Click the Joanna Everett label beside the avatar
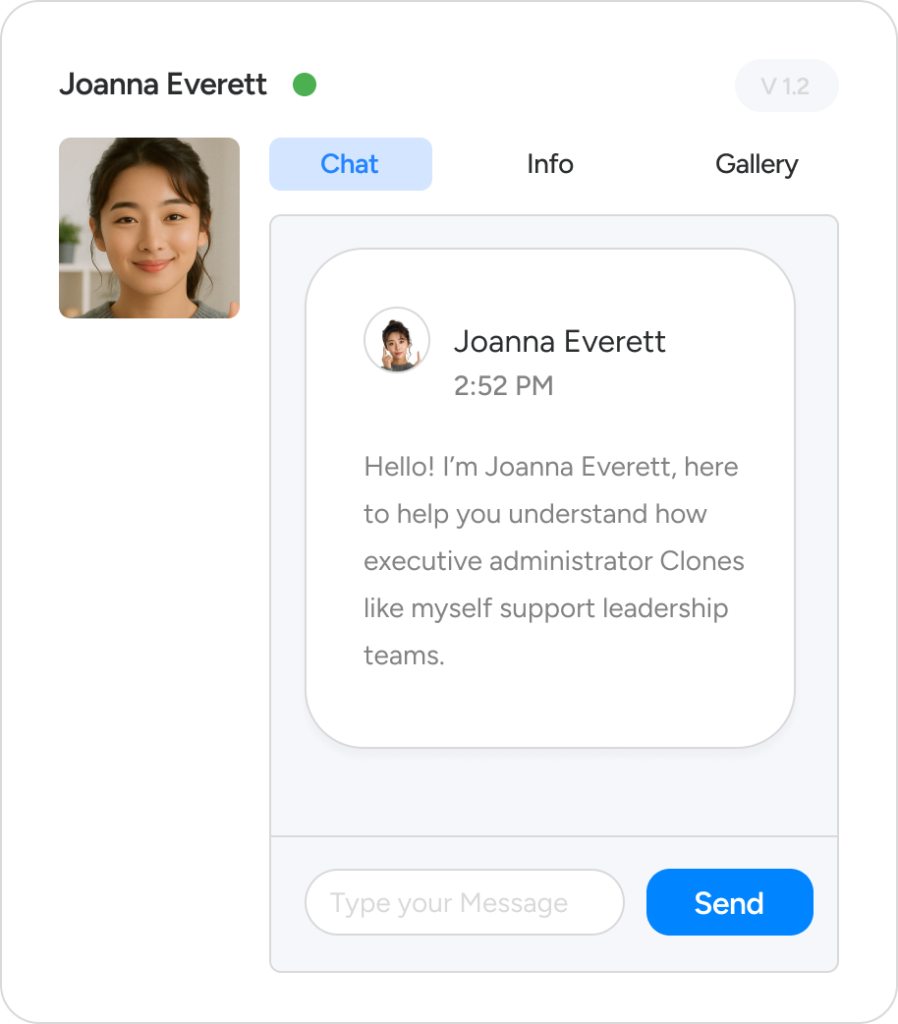 point(561,341)
